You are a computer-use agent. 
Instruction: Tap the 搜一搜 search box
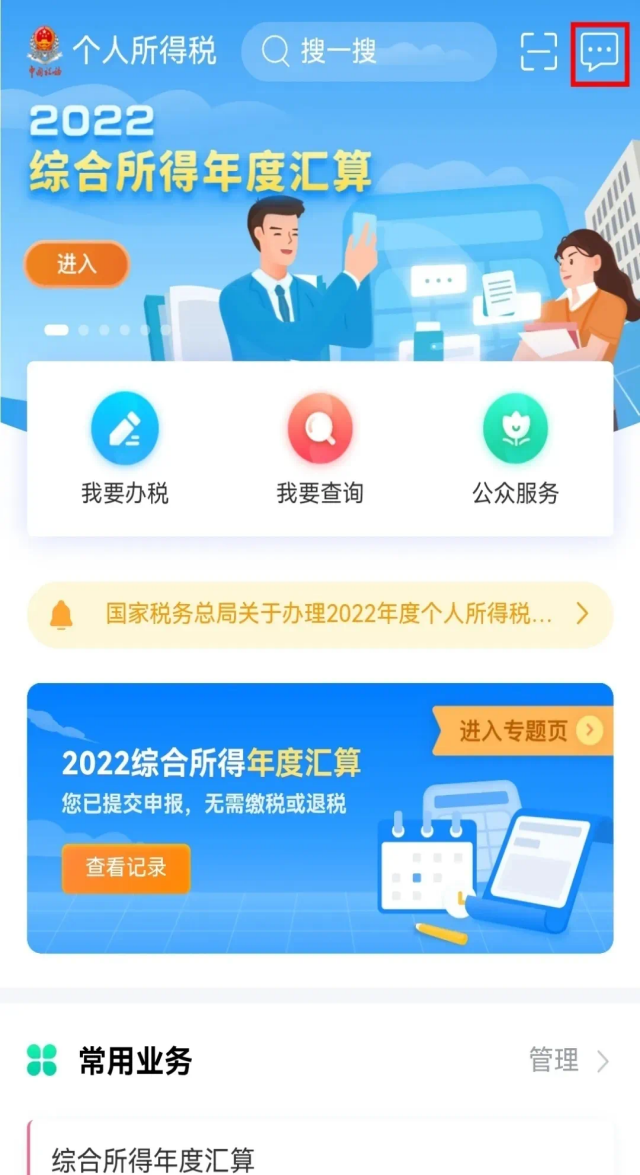pos(368,51)
